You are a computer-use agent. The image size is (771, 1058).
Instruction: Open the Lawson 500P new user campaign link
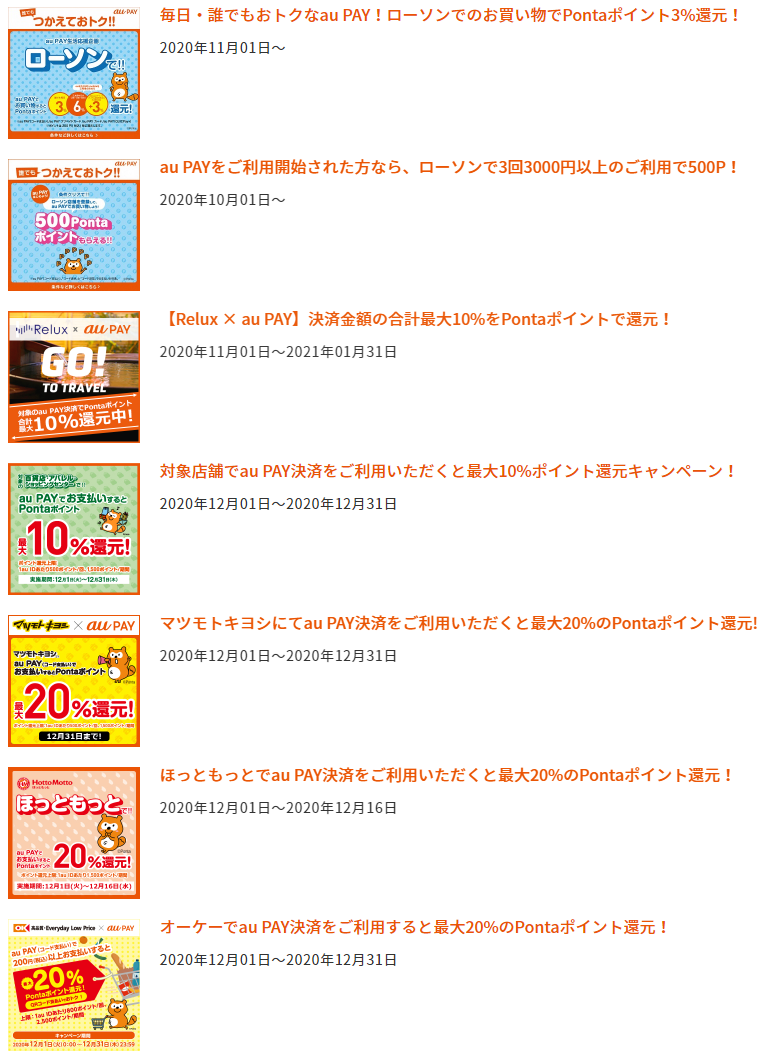(449, 167)
